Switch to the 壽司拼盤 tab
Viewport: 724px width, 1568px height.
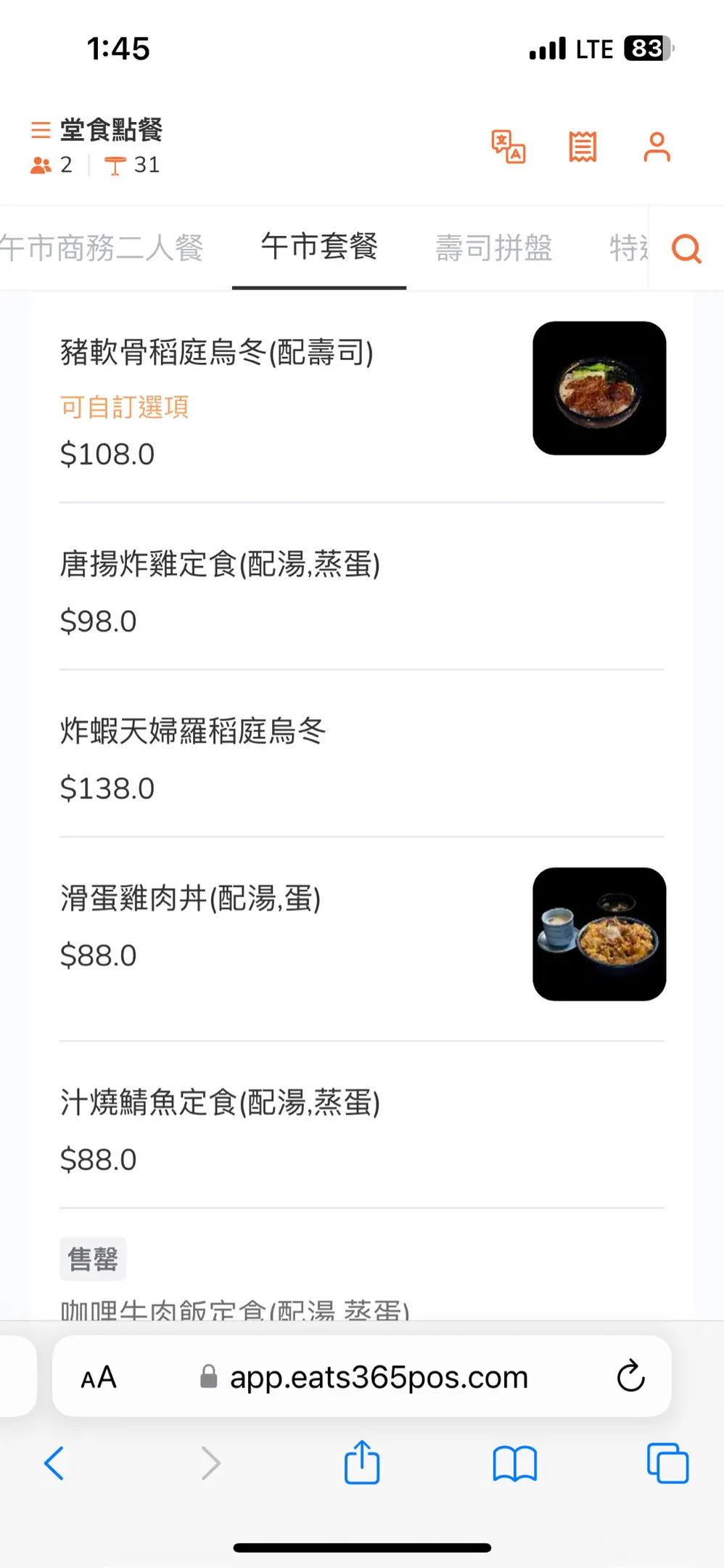pyautogui.click(x=494, y=248)
